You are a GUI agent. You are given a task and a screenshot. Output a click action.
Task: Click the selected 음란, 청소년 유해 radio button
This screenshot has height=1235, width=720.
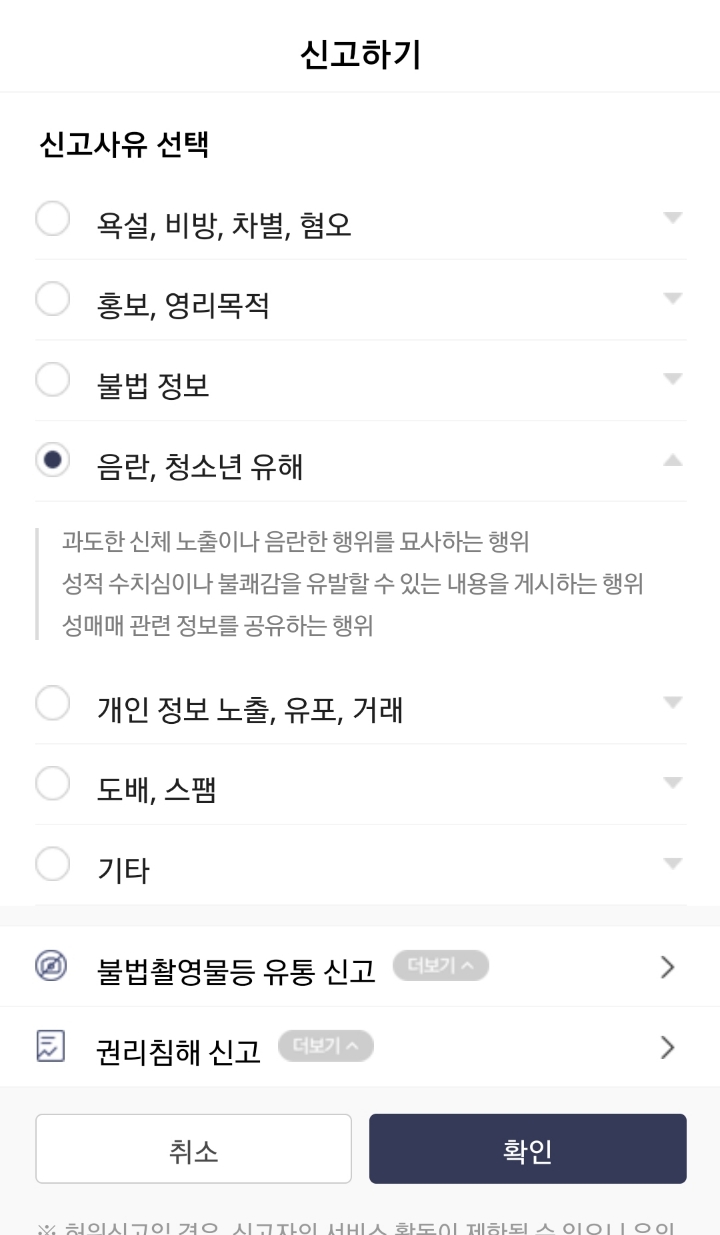53,458
